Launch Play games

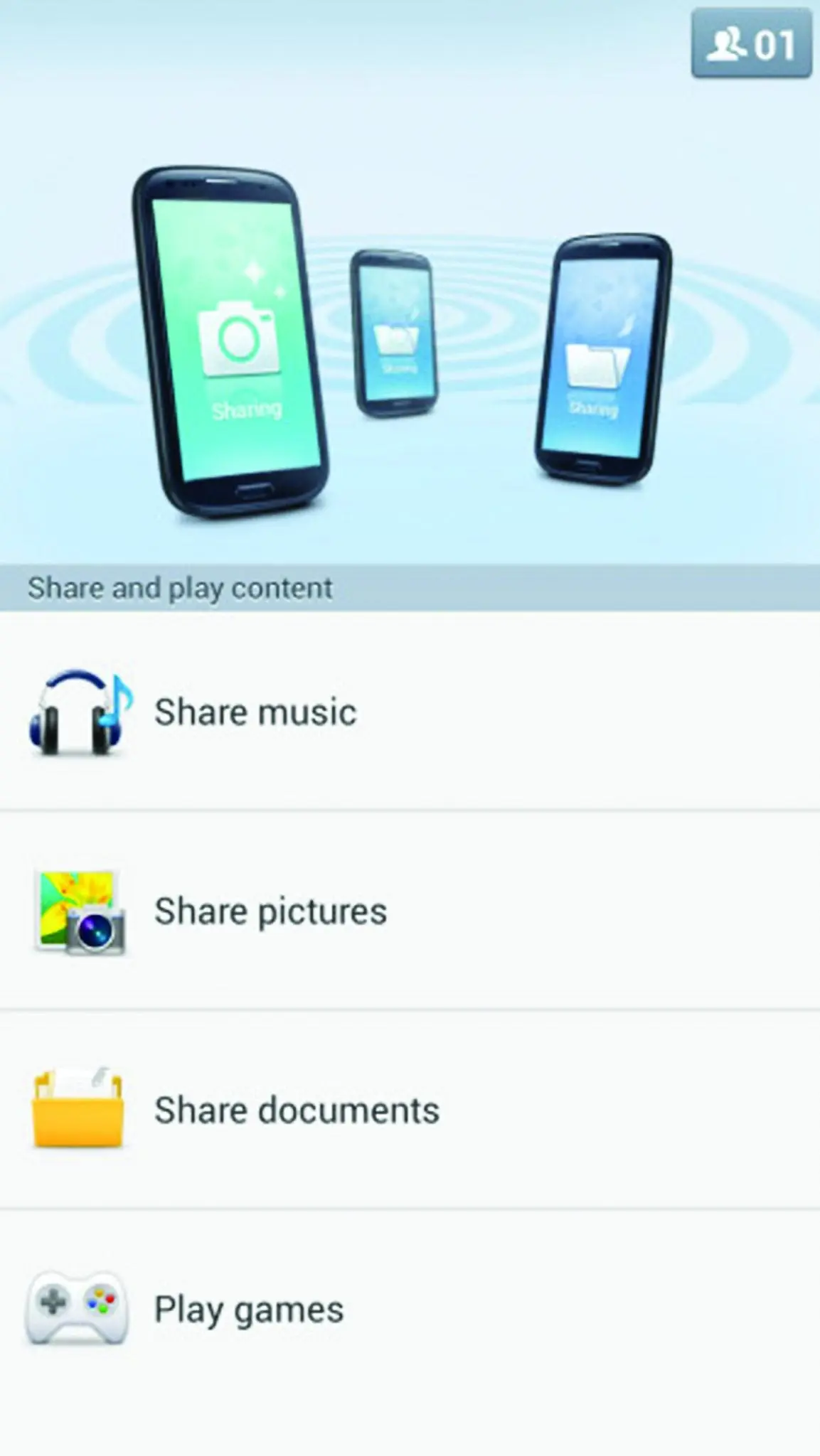410,1310
